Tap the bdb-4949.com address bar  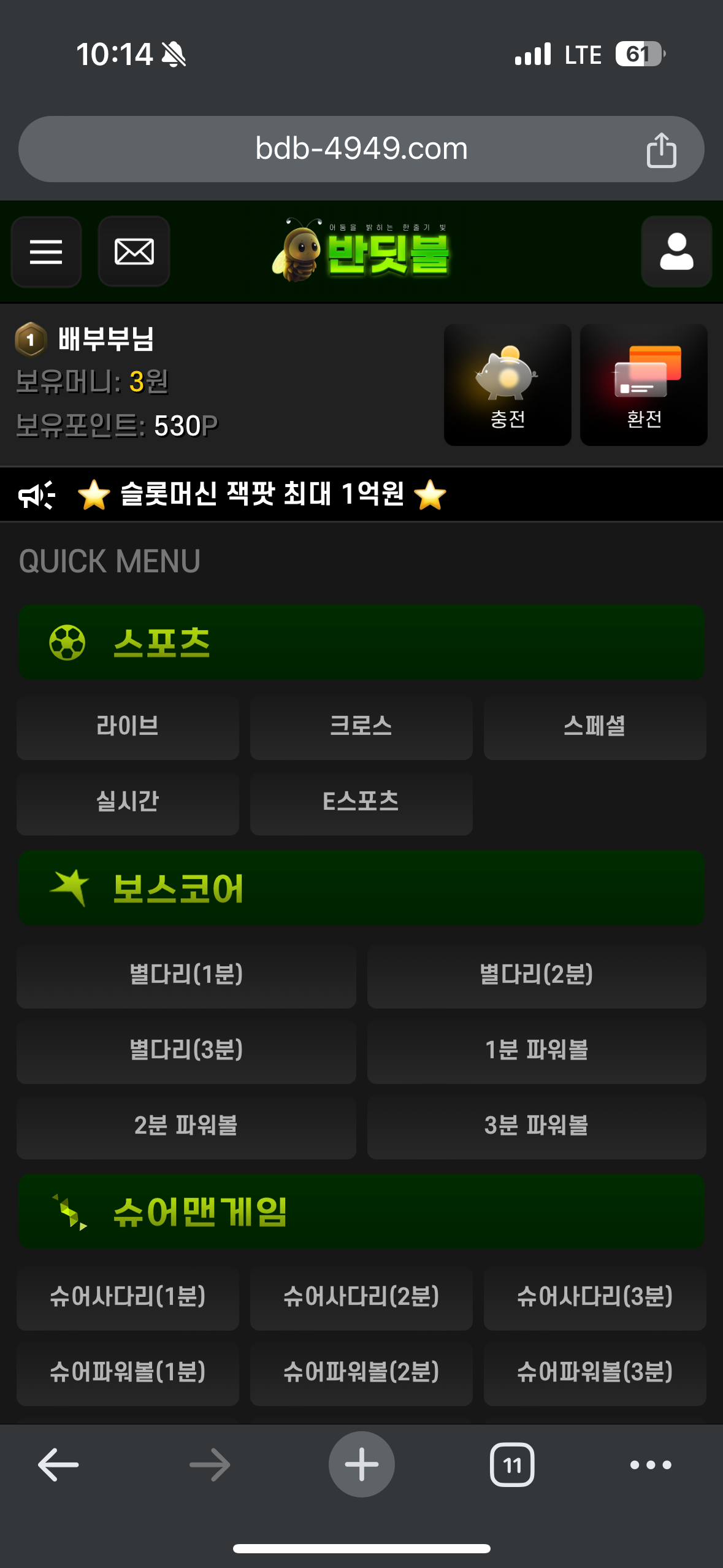tap(361, 149)
